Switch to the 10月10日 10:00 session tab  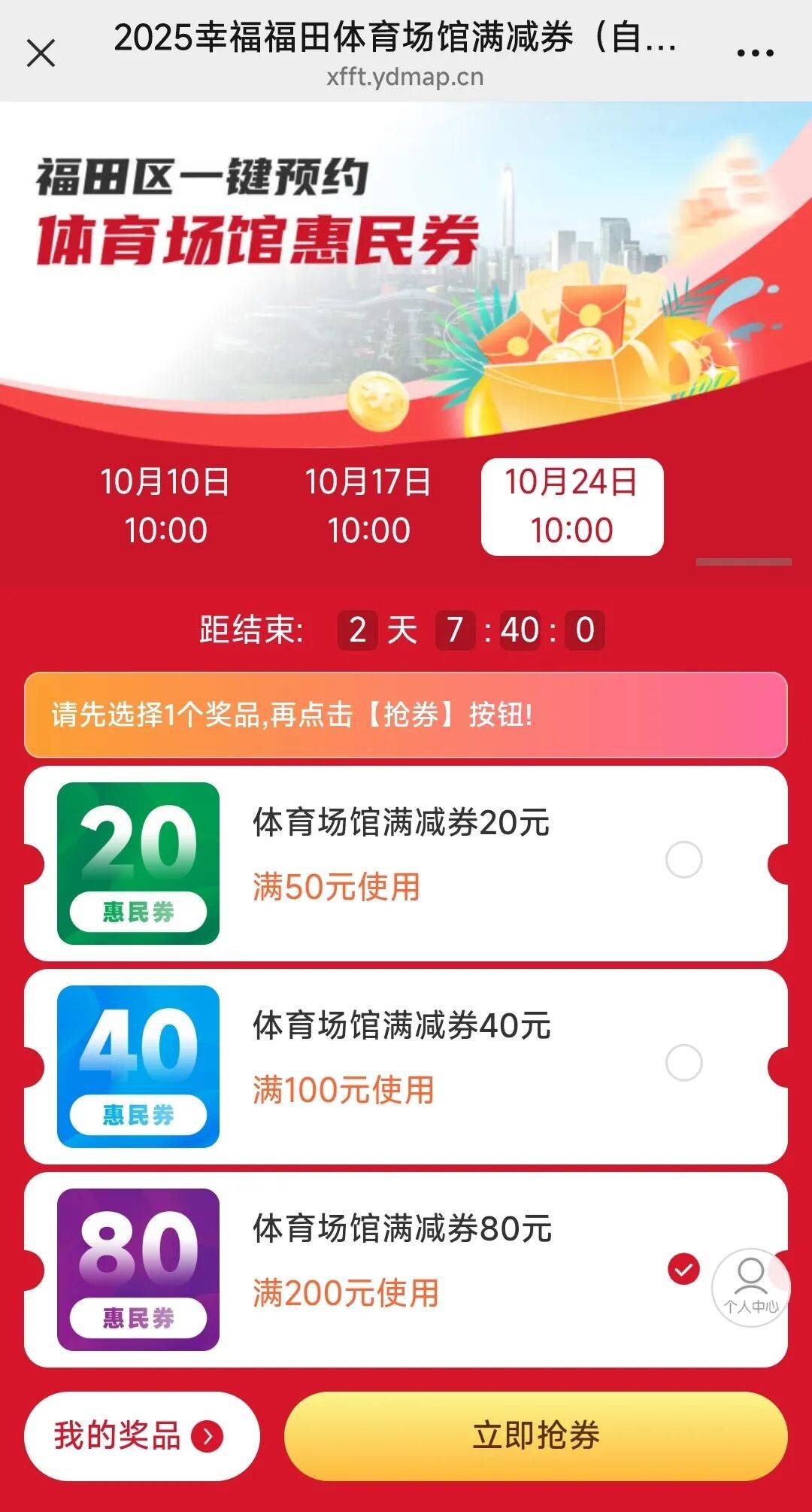[165, 506]
